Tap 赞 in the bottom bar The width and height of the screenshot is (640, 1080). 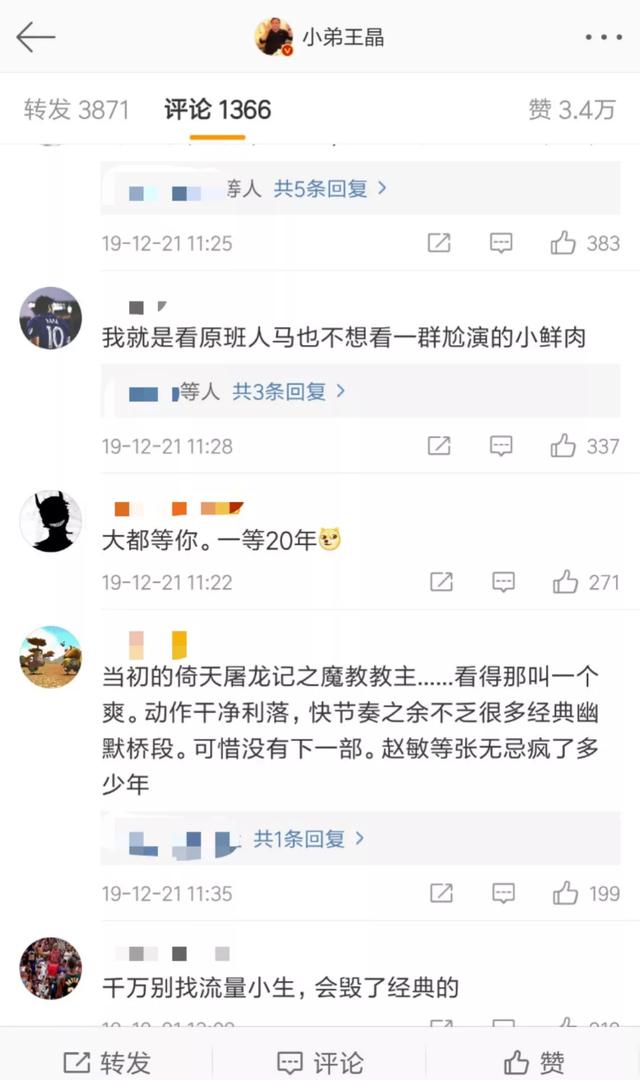pos(533,1061)
